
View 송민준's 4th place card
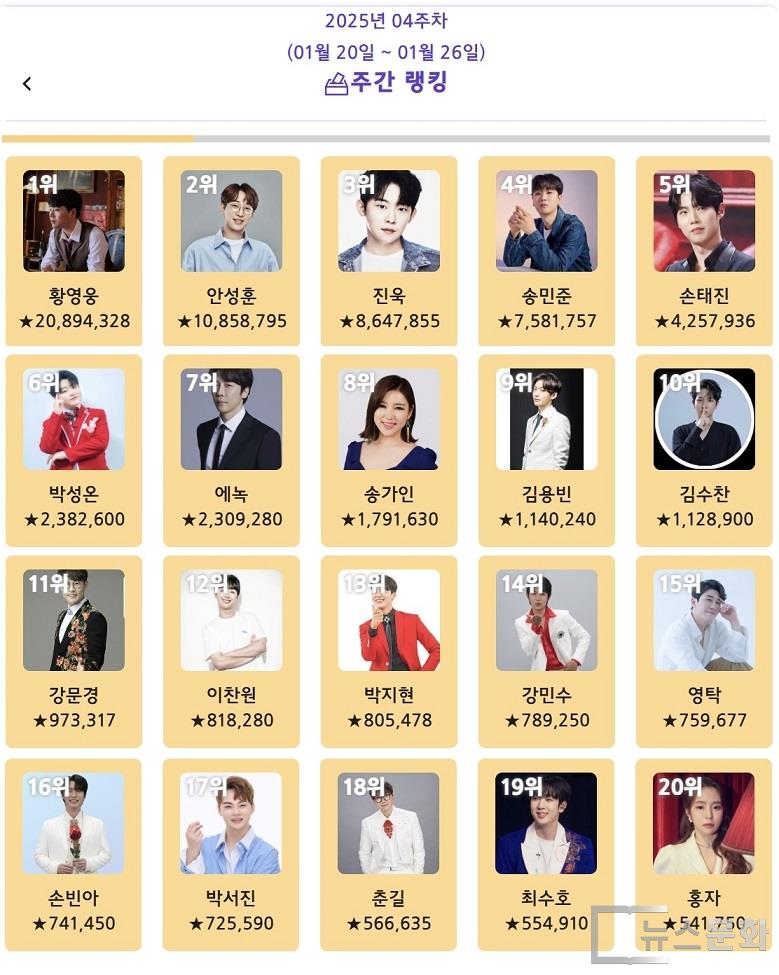tap(547, 250)
